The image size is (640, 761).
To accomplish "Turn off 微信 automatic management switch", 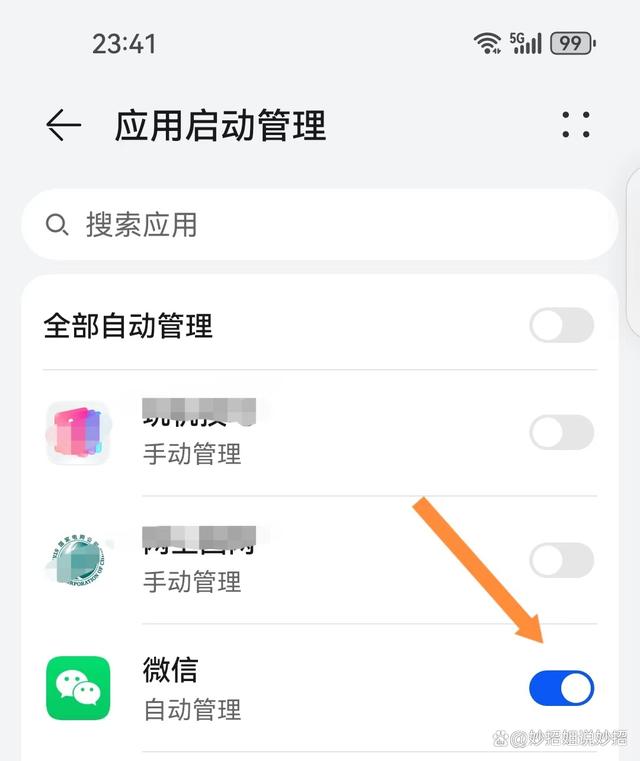I will [561, 688].
